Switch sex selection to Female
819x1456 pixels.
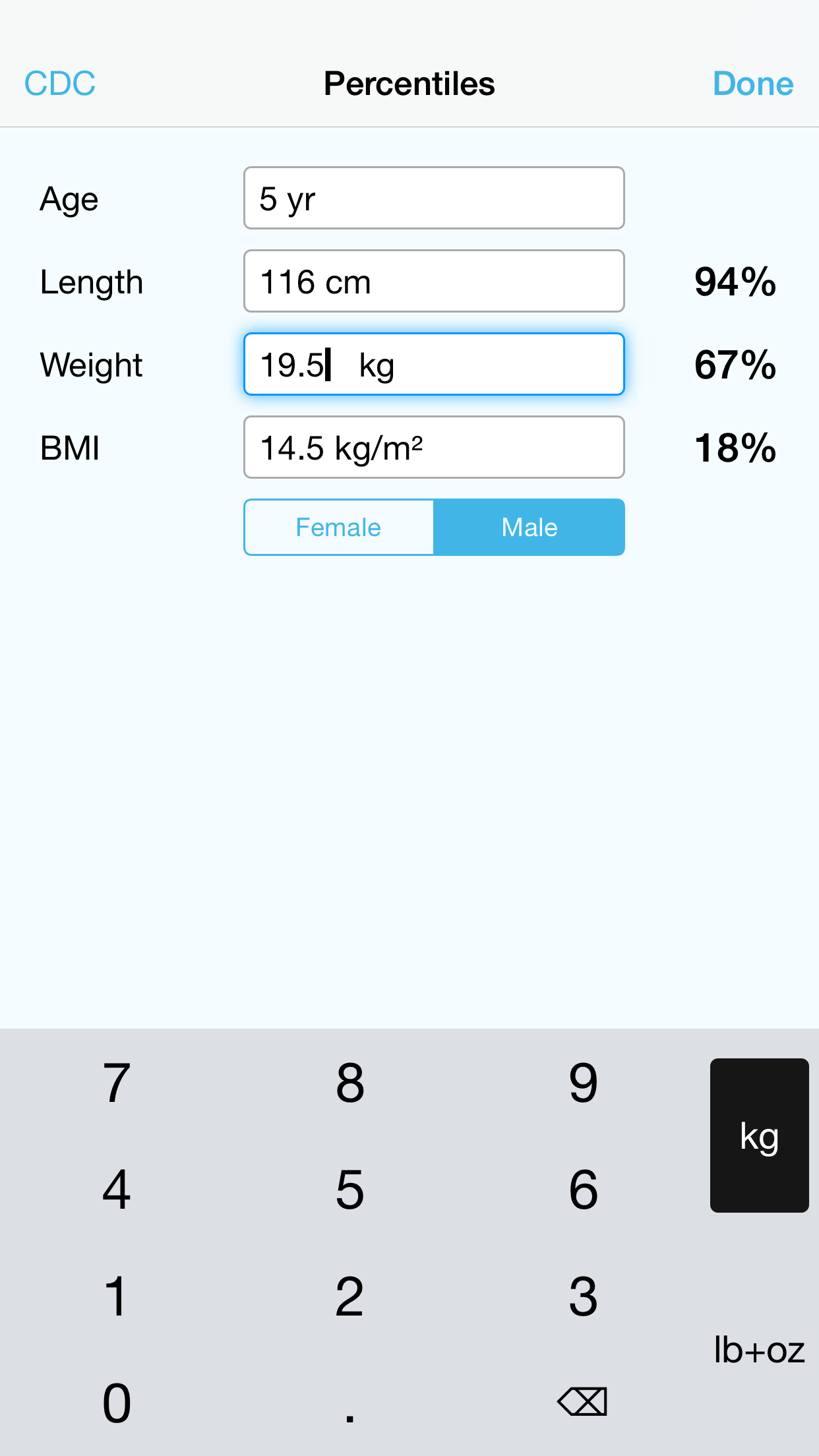(x=339, y=528)
